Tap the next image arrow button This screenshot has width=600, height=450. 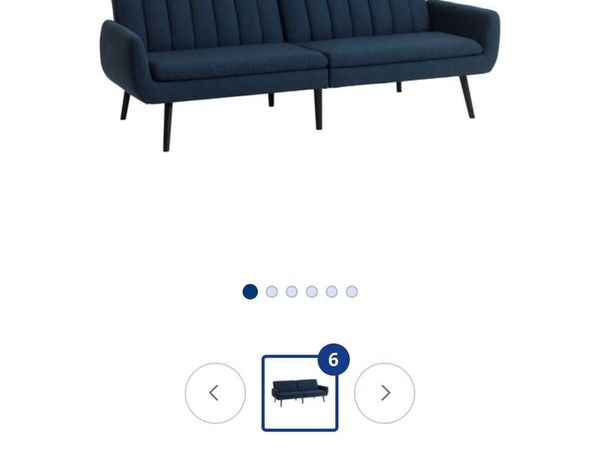385,393
